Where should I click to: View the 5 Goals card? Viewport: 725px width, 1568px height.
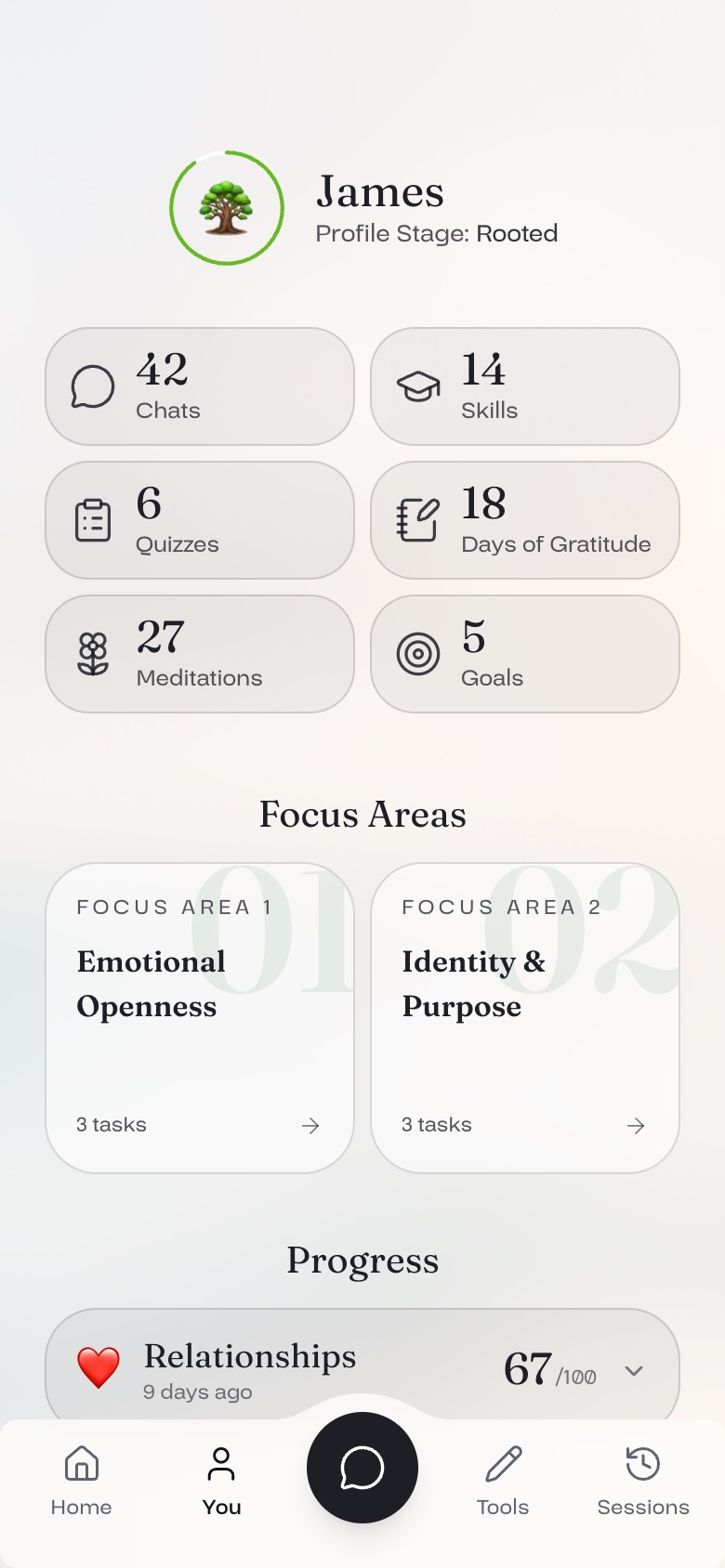pos(525,654)
